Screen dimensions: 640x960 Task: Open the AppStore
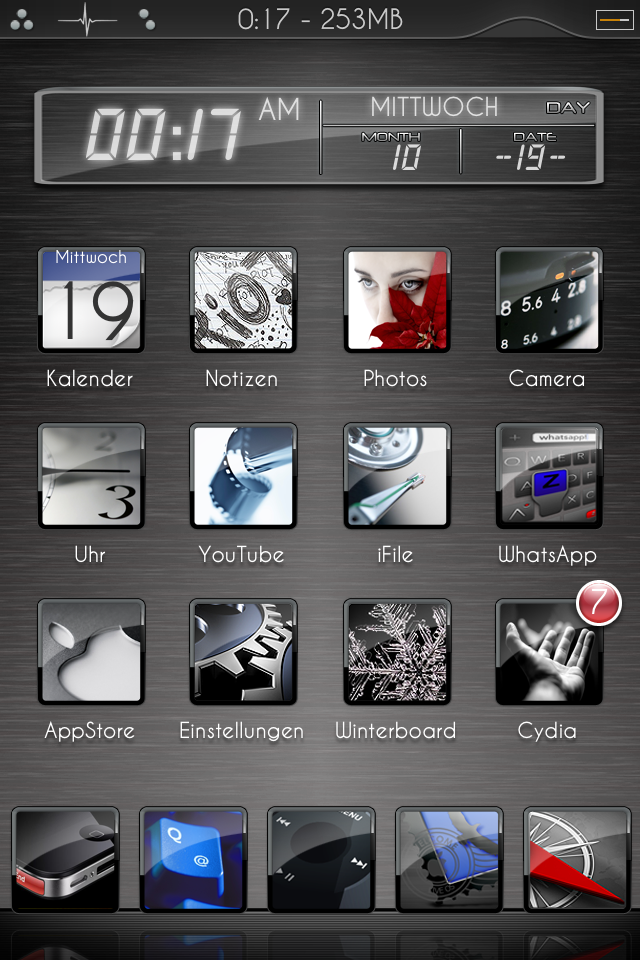(91, 652)
